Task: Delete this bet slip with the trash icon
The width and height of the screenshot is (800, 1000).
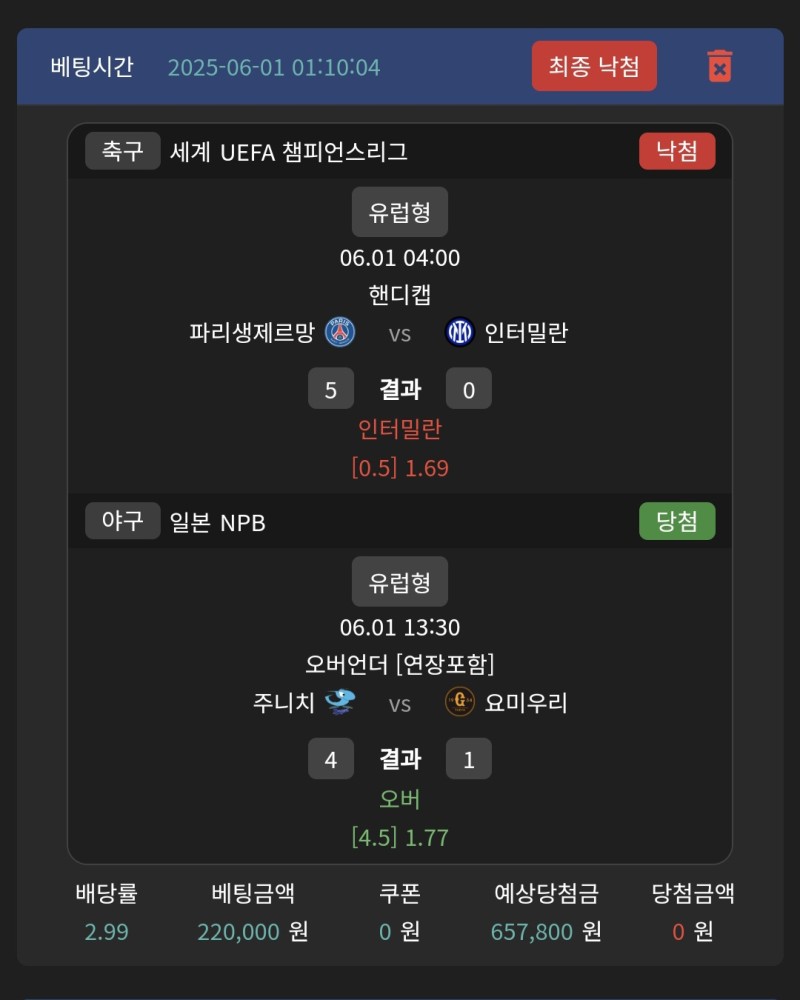Action: point(719,66)
